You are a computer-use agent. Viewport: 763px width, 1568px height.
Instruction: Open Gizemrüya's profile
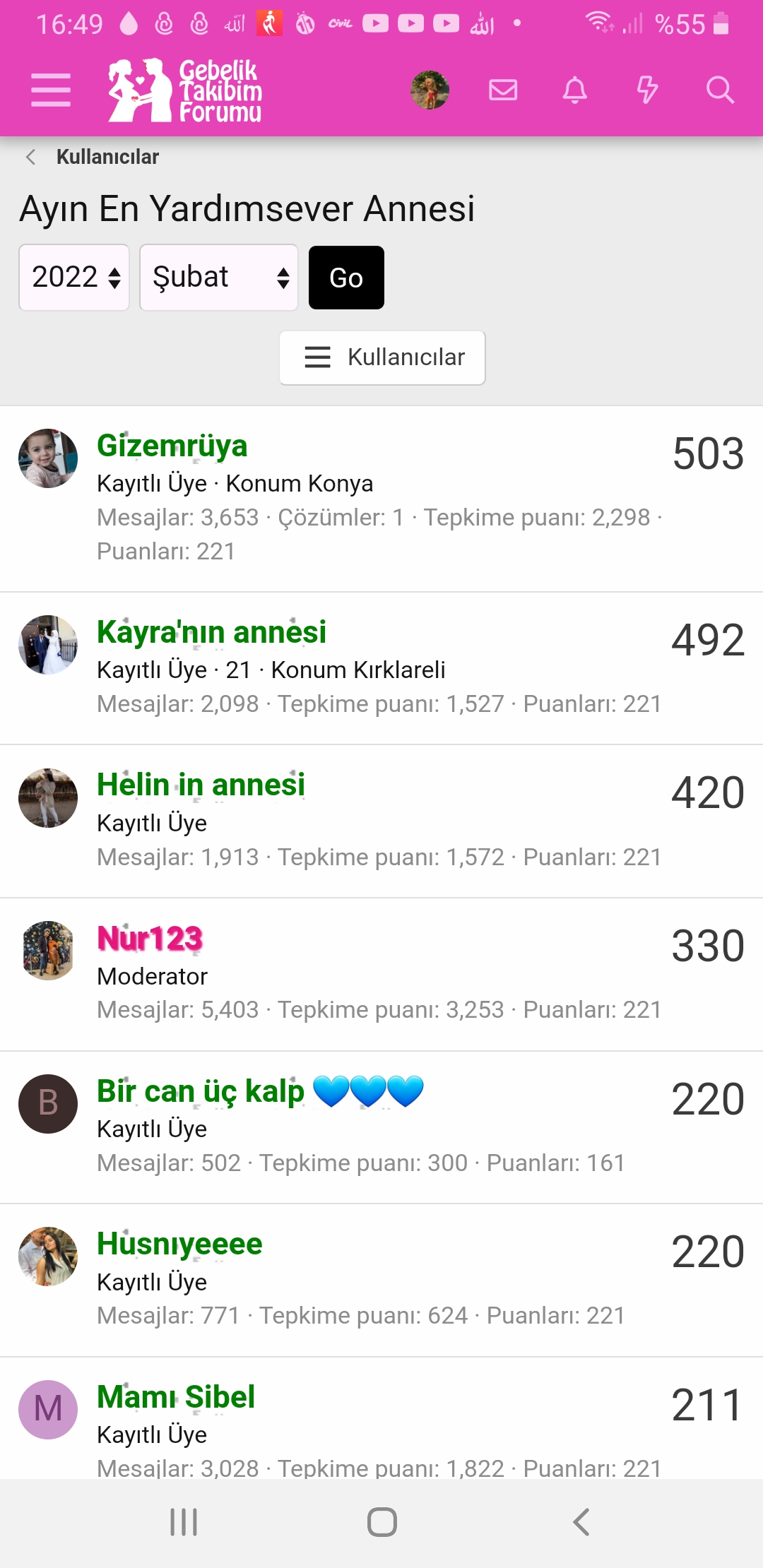tap(172, 446)
